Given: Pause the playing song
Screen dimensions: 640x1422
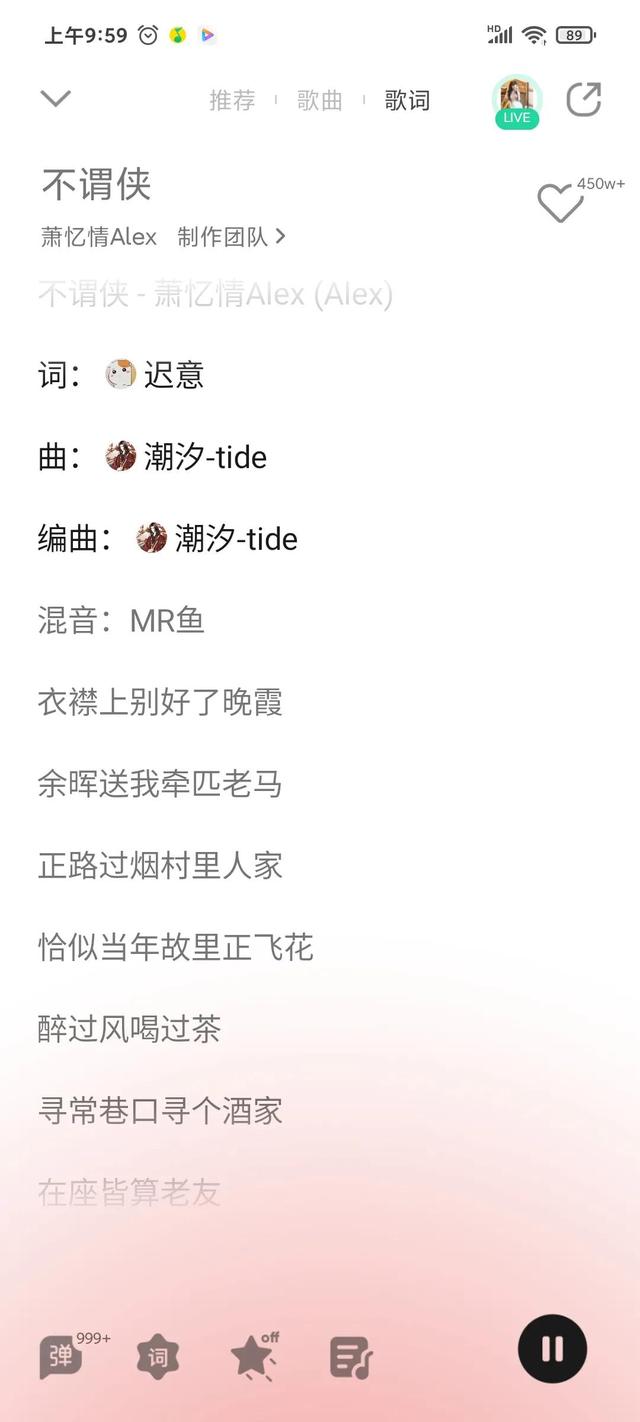Looking at the screenshot, I should [x=552, y=1349].
